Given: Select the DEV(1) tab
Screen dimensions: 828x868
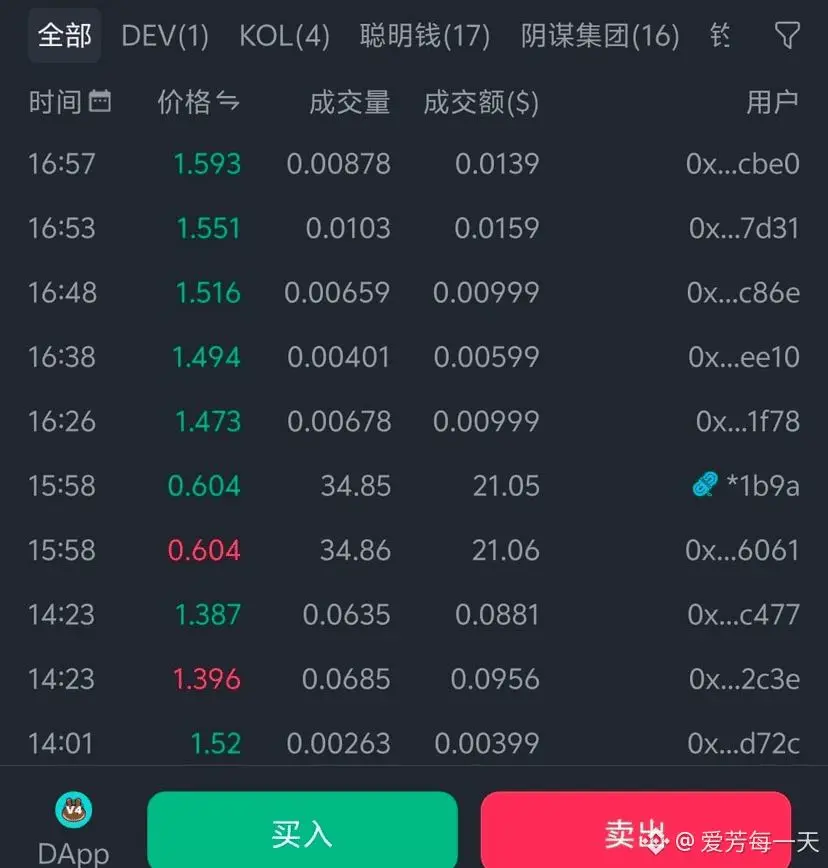Looking at the screenshot, I should (x=165, y=37).
